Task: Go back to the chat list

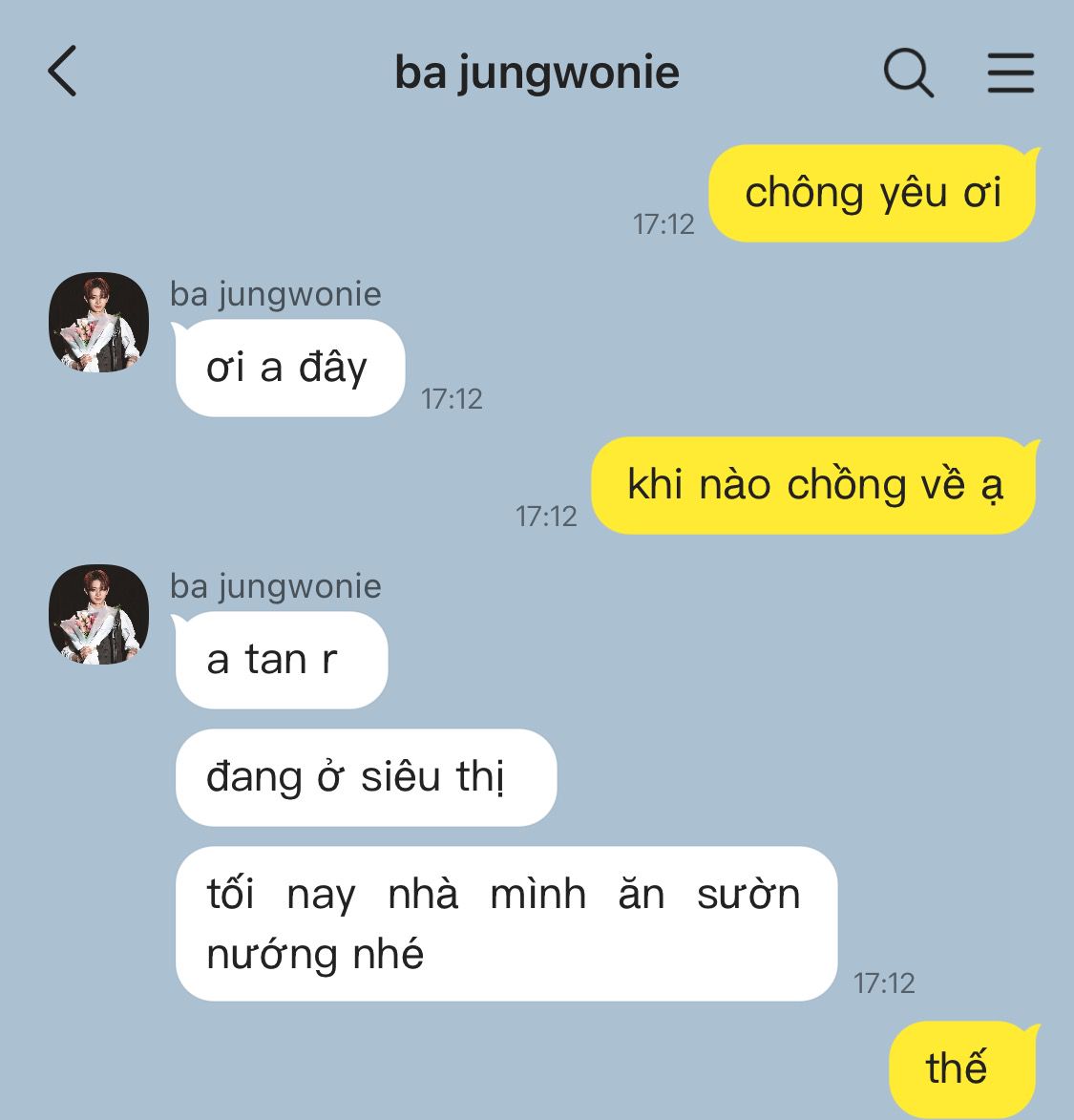Action: 63,73
